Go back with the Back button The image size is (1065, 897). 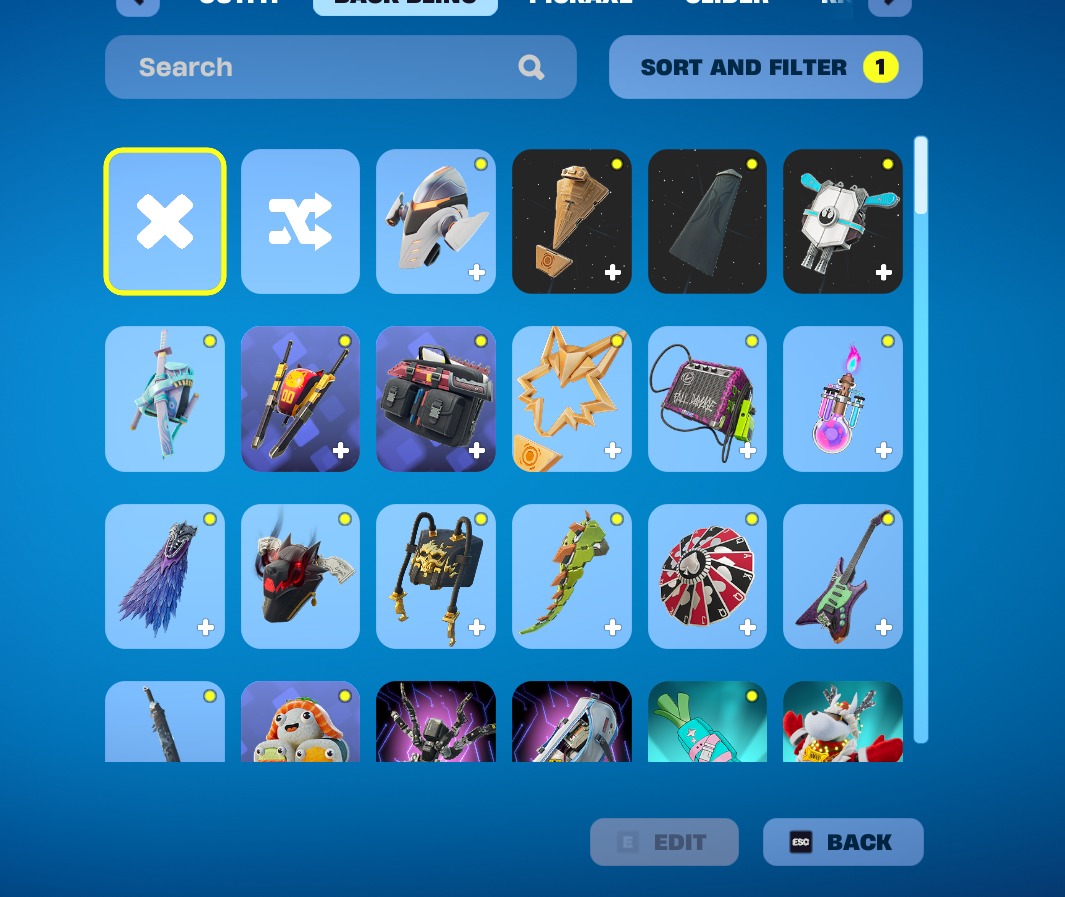click(843, 842)
